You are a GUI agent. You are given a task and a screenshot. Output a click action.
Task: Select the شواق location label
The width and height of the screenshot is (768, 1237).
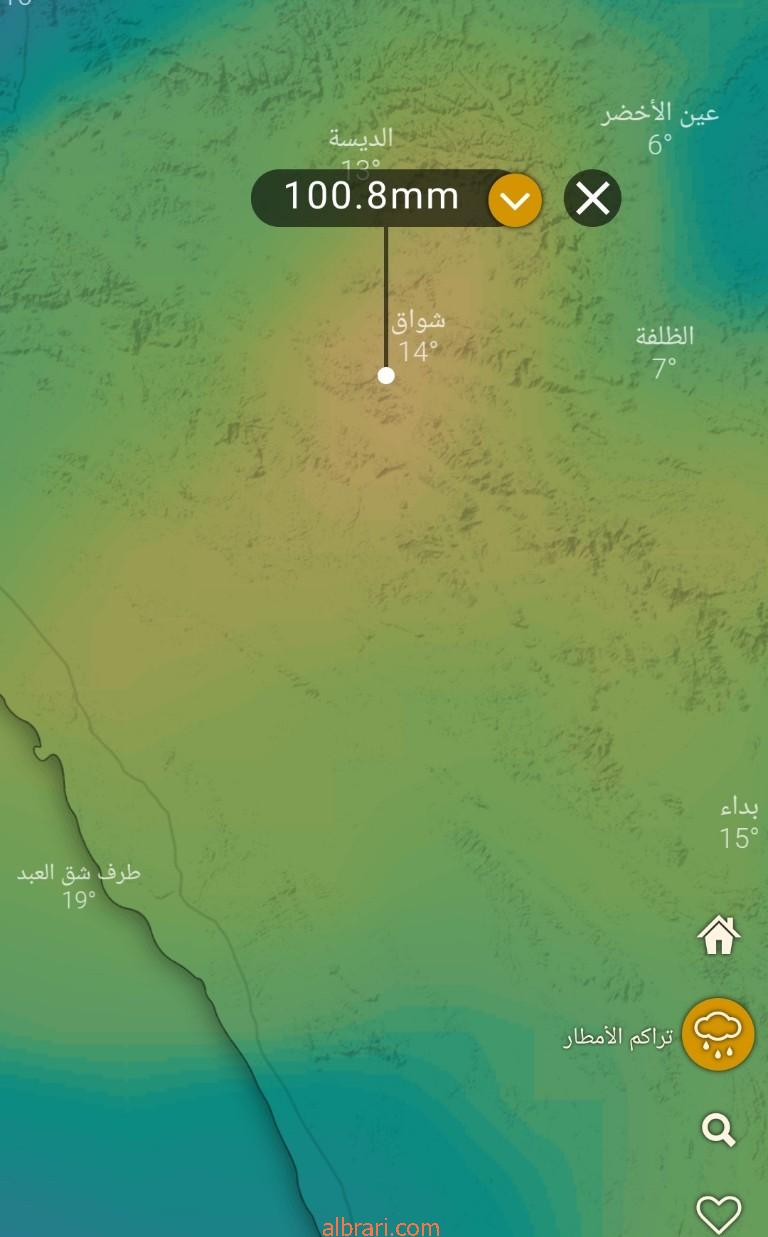click(418, 321)
